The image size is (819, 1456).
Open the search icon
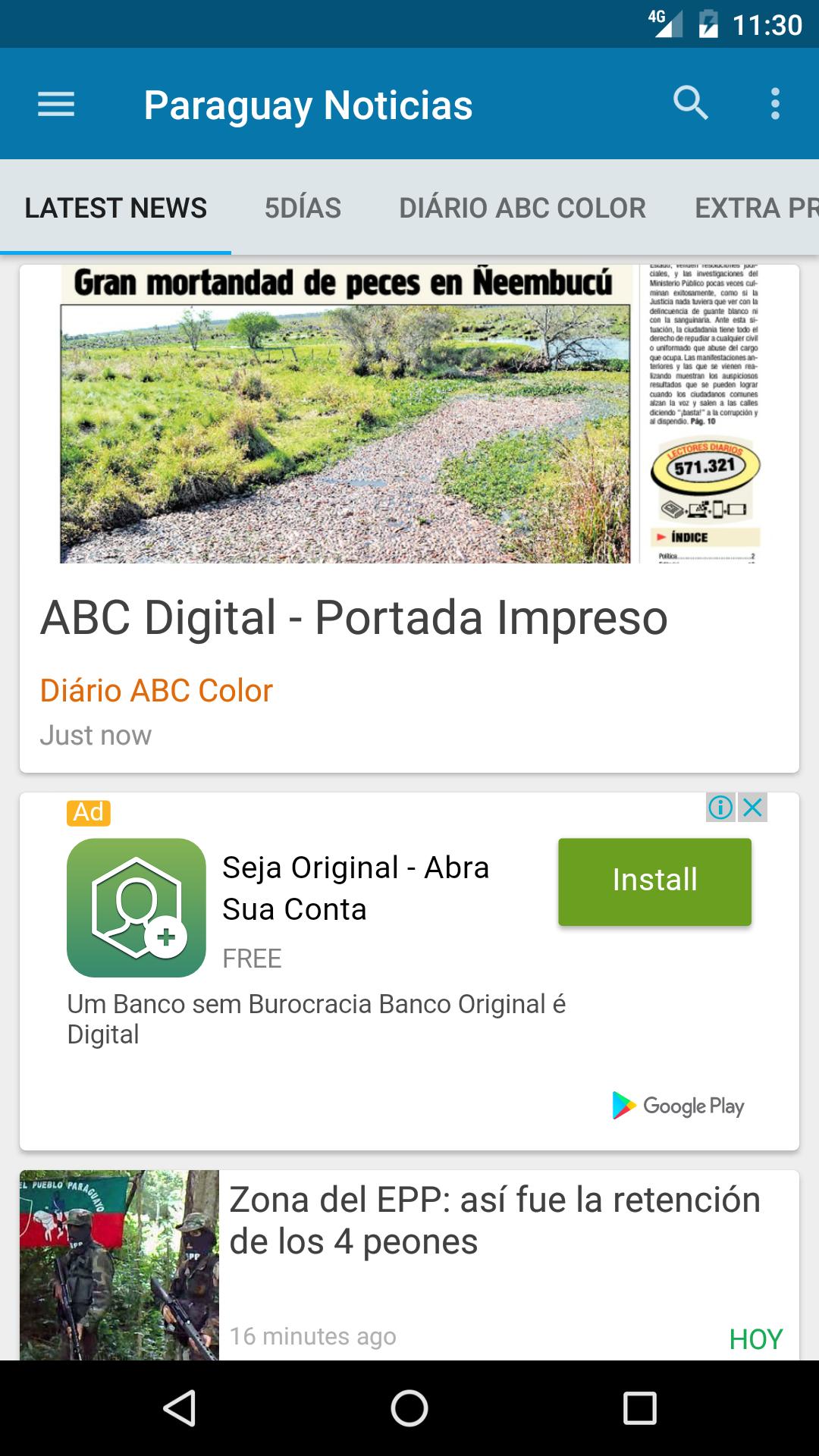690,103
